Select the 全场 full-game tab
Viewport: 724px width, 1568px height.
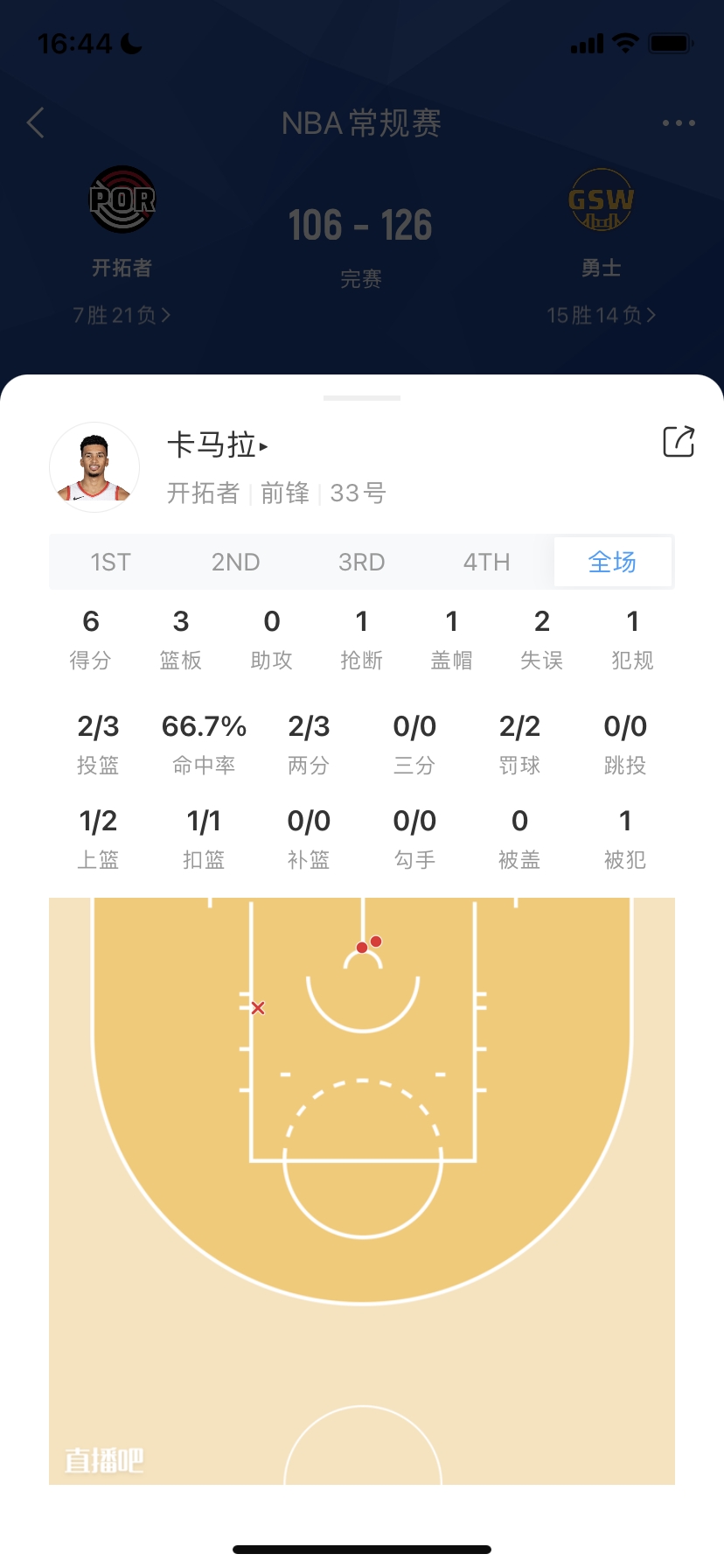pos(612,562)
